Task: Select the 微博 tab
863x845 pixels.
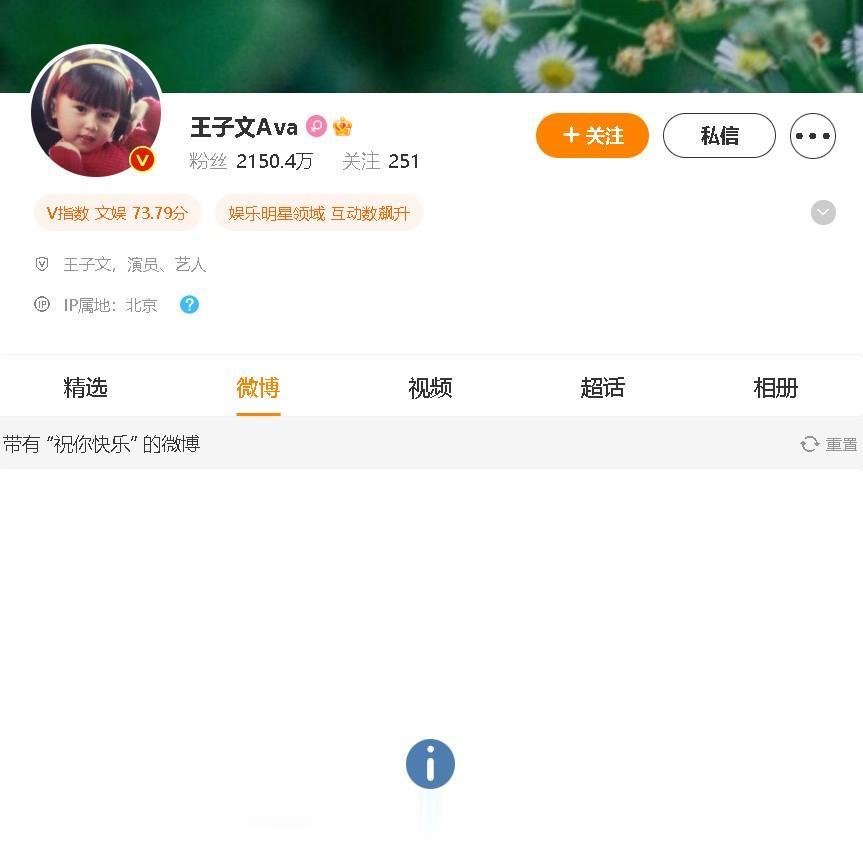Action: pos(258,388)
